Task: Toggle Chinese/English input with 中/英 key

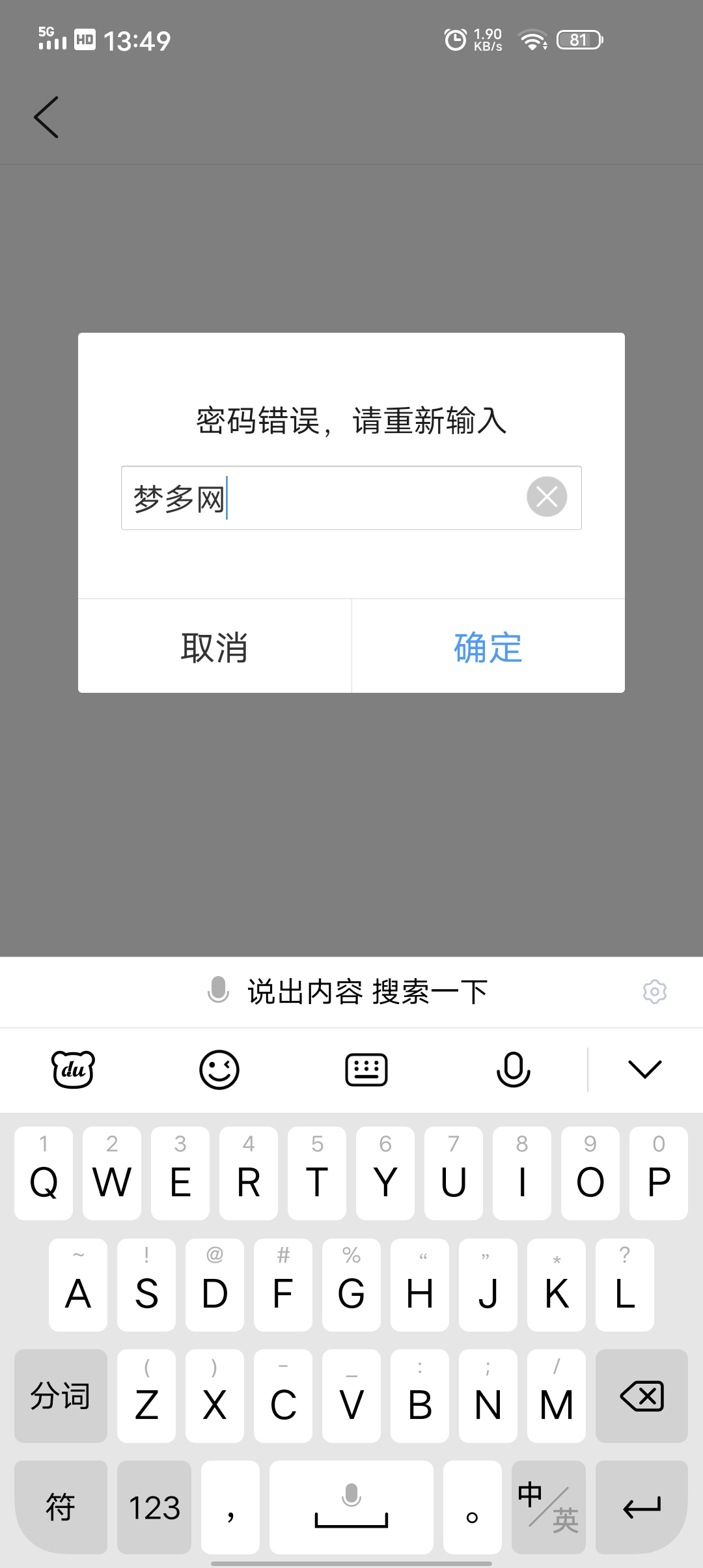Action: 548,1507
